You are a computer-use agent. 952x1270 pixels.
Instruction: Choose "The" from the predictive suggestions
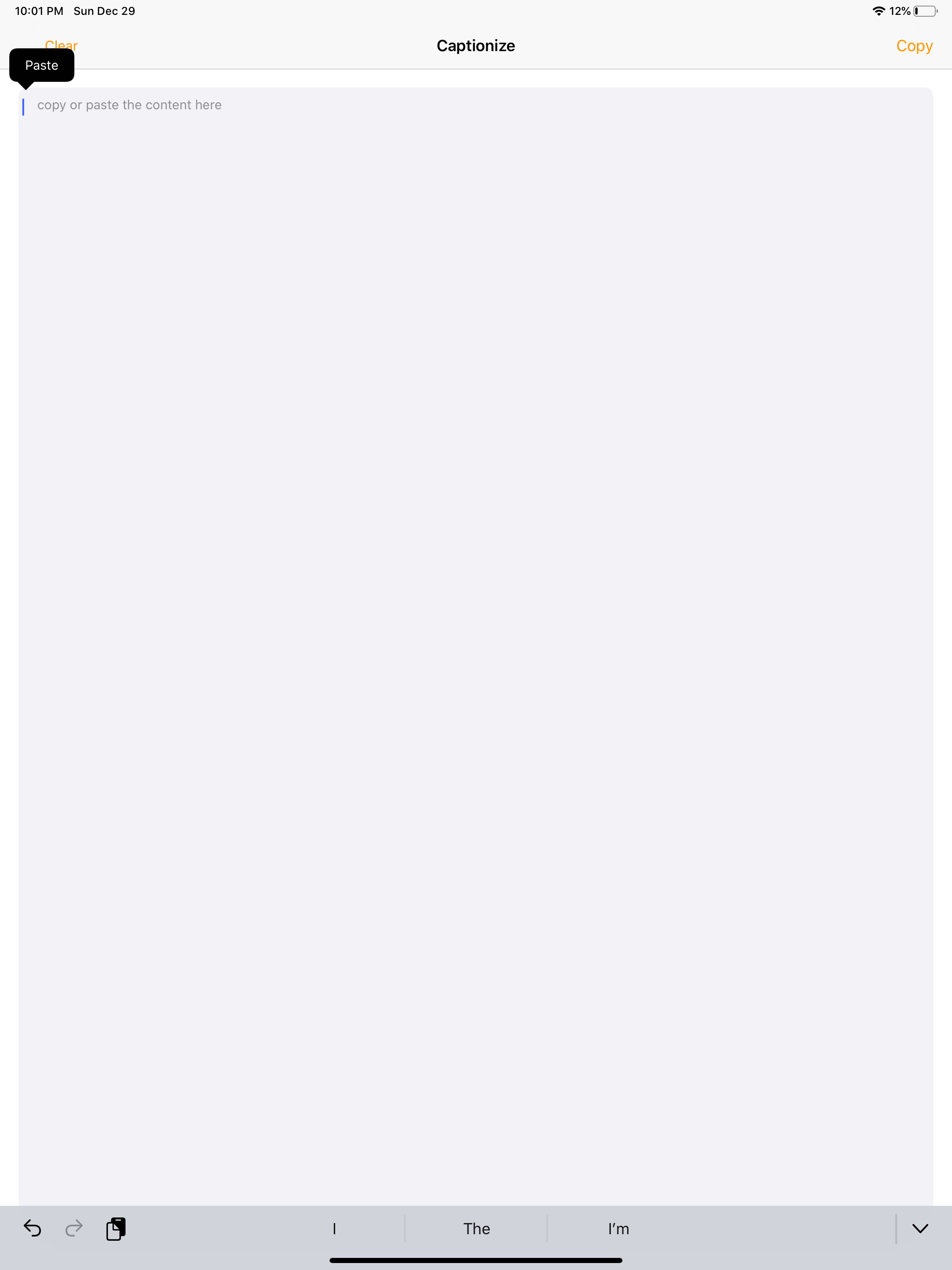click(476, 1229)
